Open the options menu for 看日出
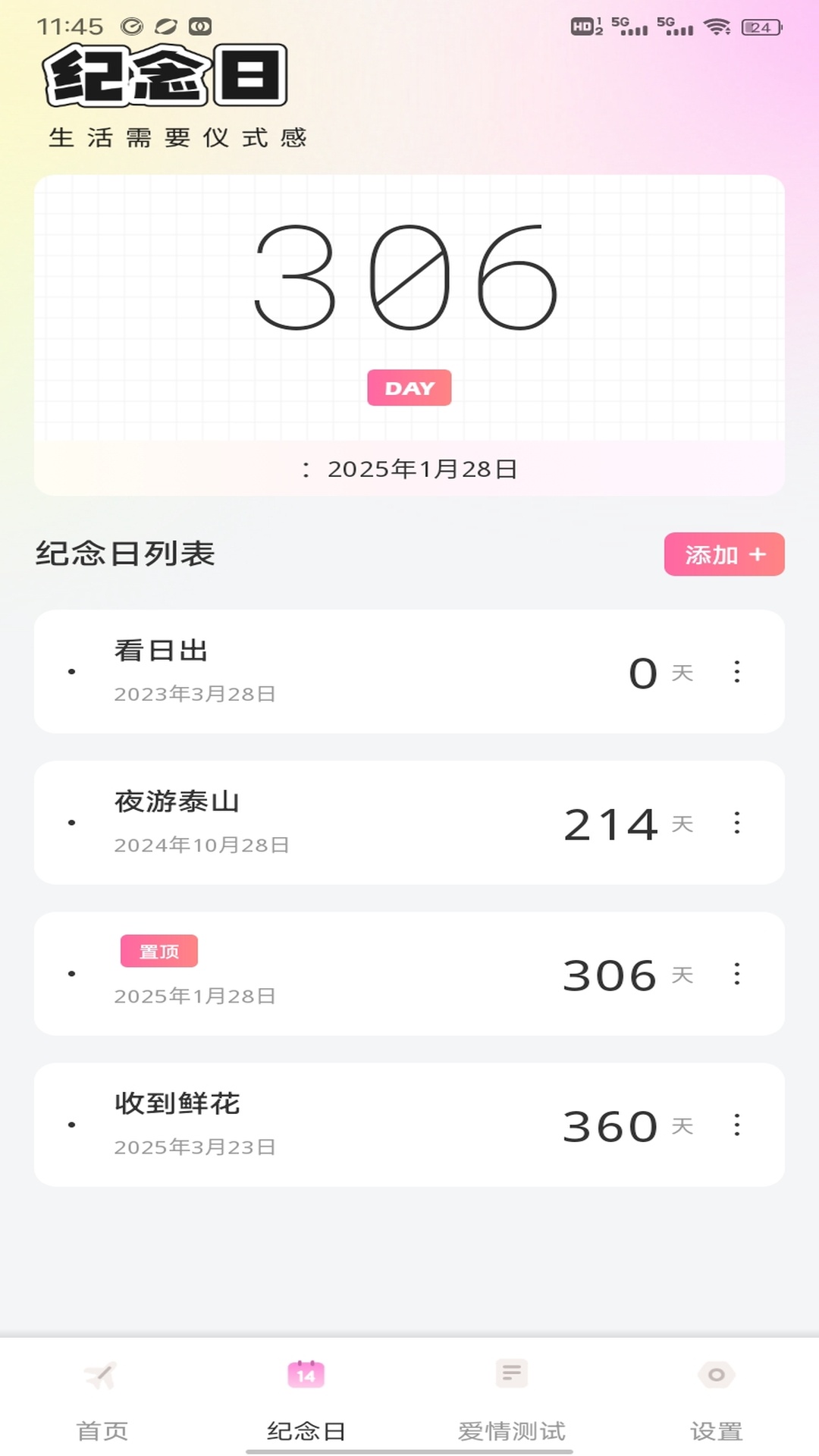The width and height of the screenshot is (819, 1456). coord(736,672)
